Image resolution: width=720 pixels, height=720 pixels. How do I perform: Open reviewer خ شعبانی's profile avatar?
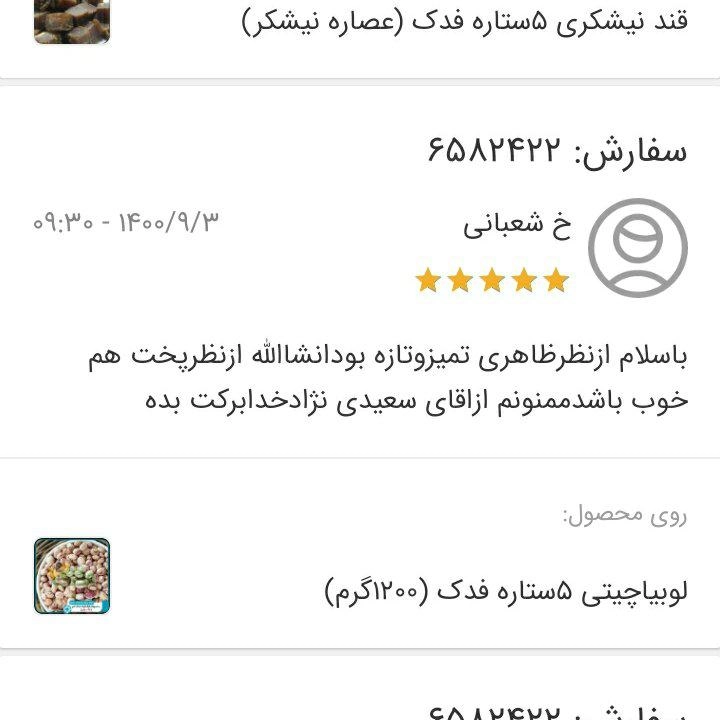point(637,247)
